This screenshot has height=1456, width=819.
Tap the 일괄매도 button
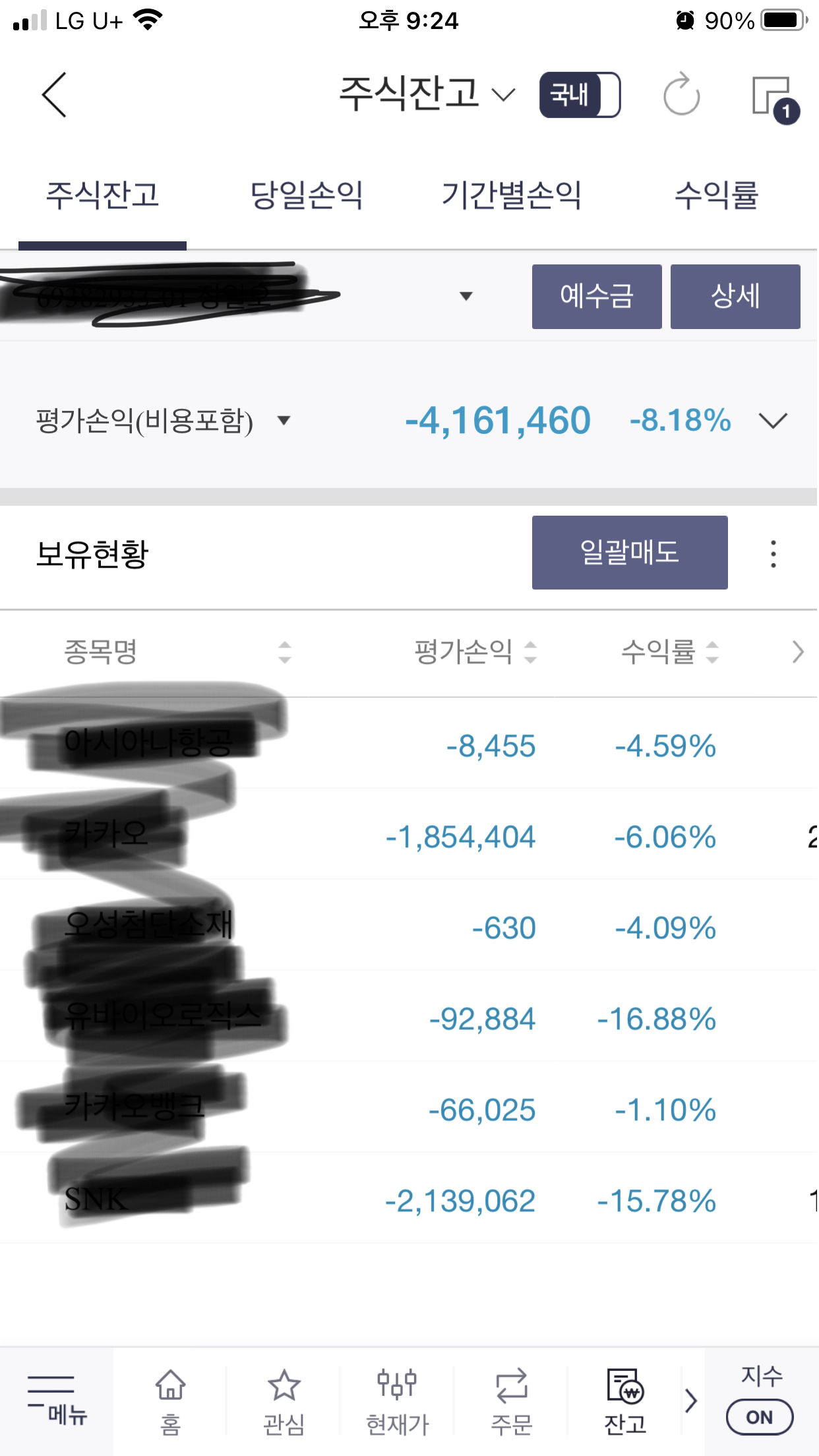(x=630, y=553)
